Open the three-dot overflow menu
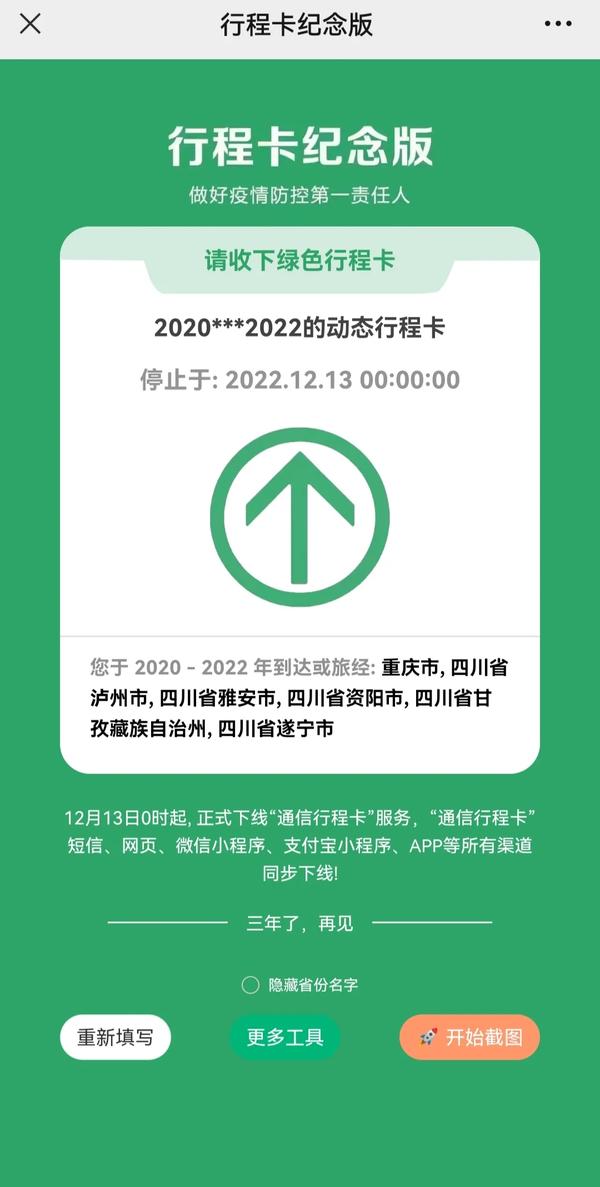Image resolution: width=600 pixels, height=1187 pixels. point(559,24)
